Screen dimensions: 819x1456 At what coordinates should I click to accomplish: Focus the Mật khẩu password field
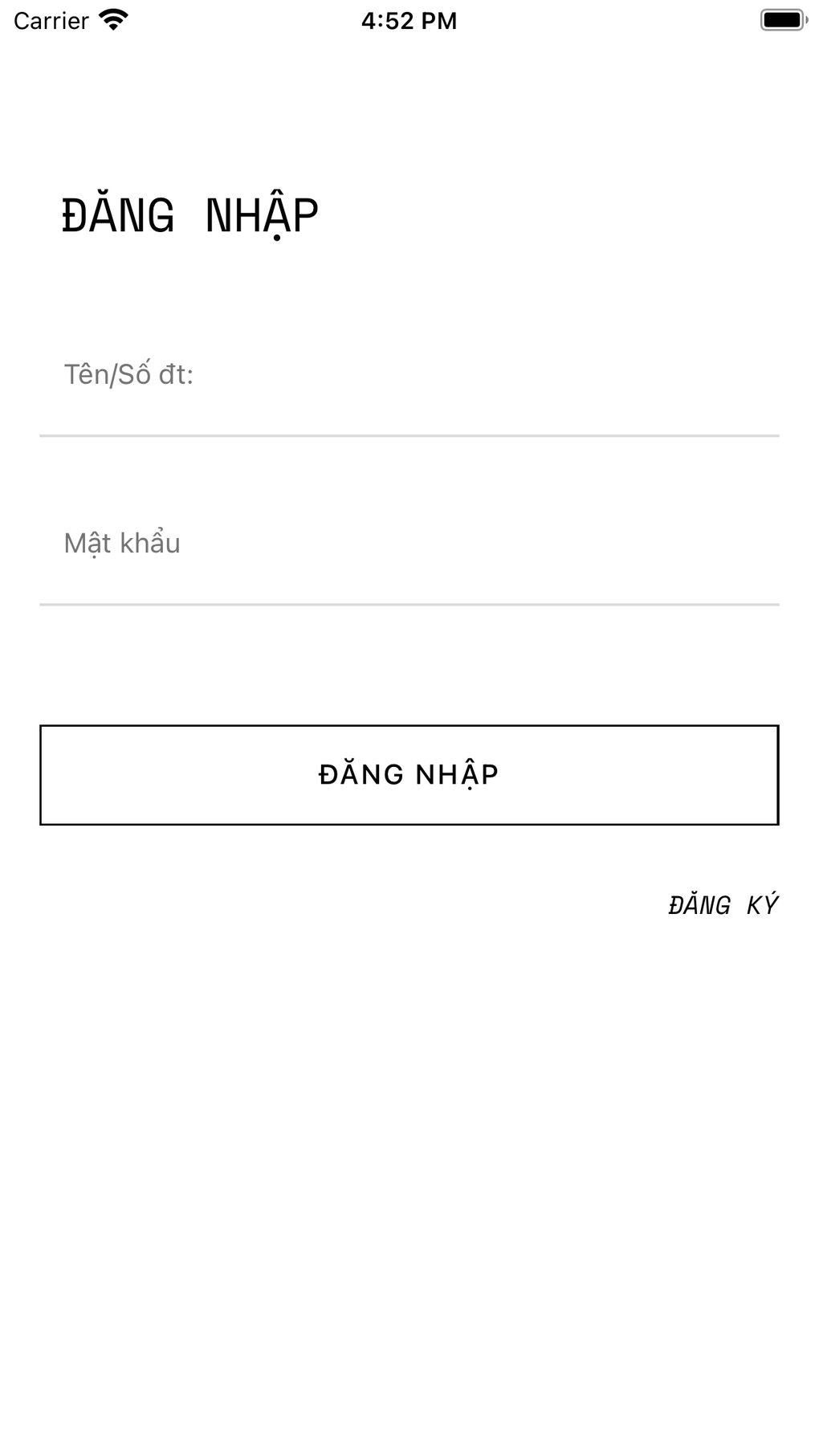click(x=409, y=544)
